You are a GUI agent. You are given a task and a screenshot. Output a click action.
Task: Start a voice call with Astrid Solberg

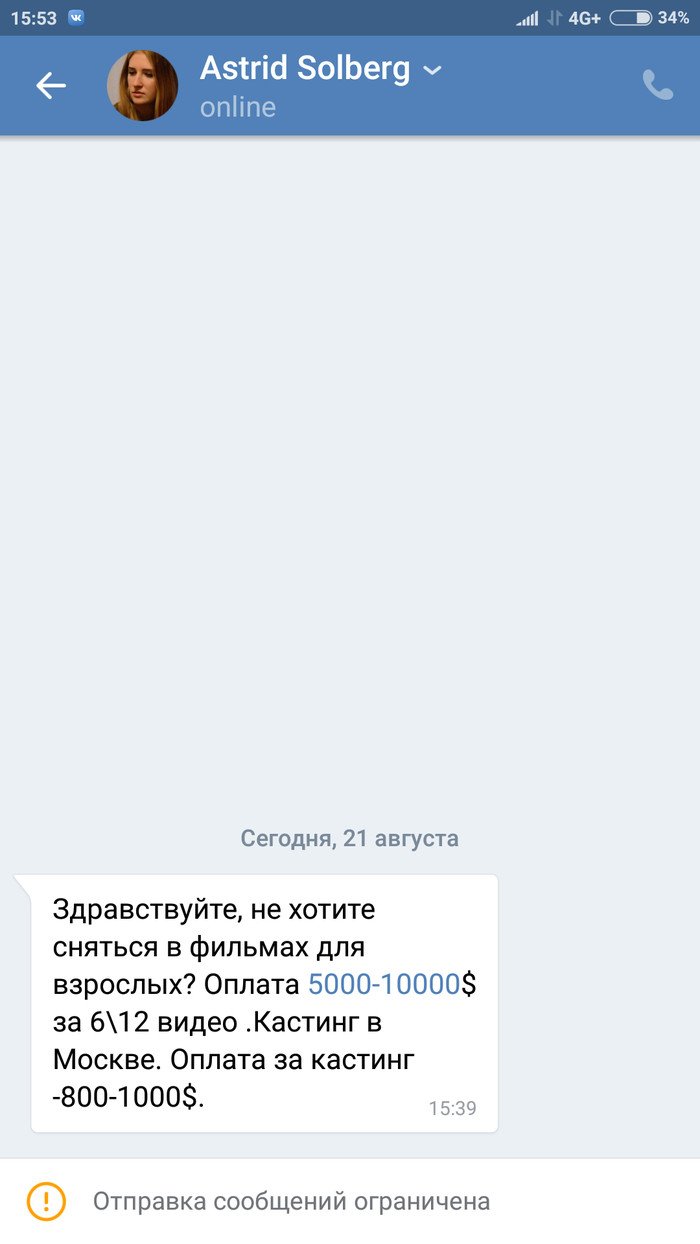coord(657,85)
